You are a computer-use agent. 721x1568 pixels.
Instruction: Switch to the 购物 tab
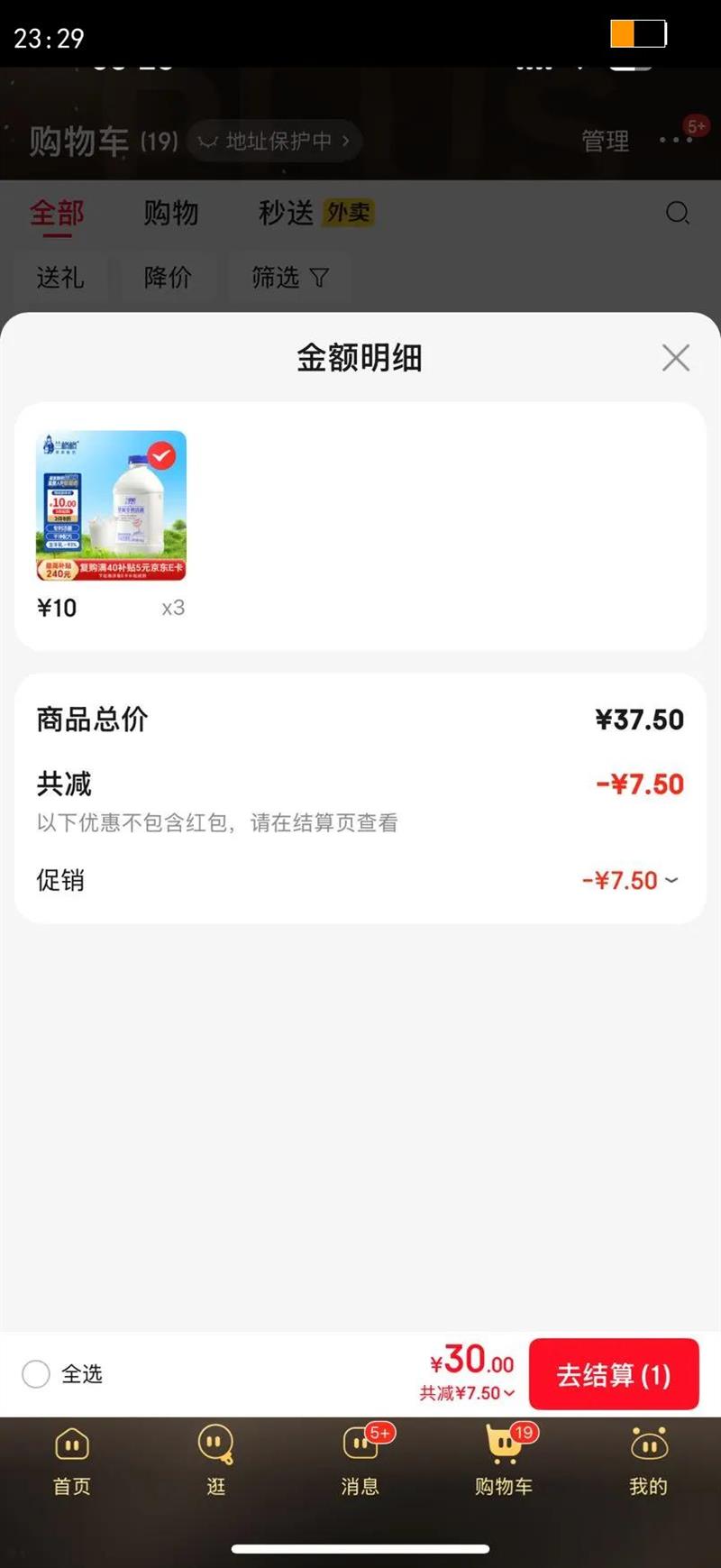coord(170,214)
